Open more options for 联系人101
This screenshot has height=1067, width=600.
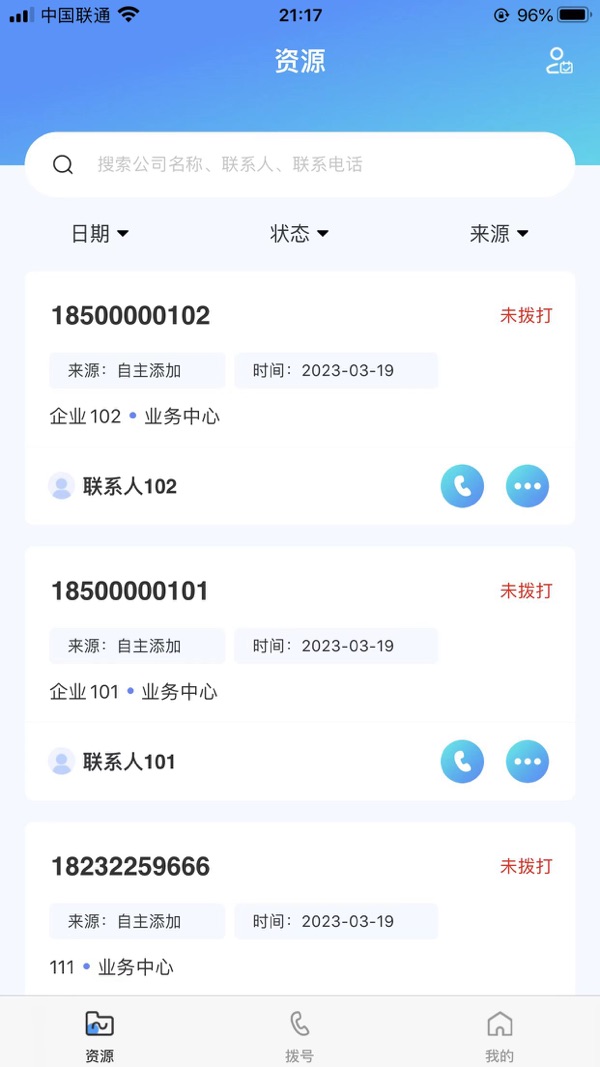pos(527,762)
